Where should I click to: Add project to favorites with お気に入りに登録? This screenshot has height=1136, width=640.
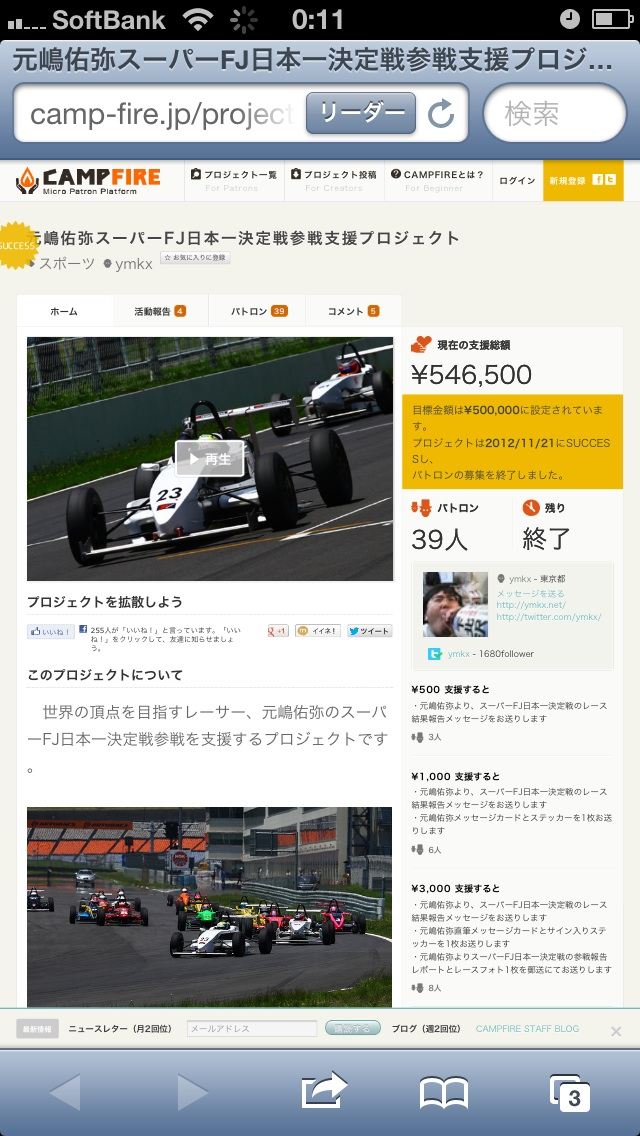click(195, 257)
